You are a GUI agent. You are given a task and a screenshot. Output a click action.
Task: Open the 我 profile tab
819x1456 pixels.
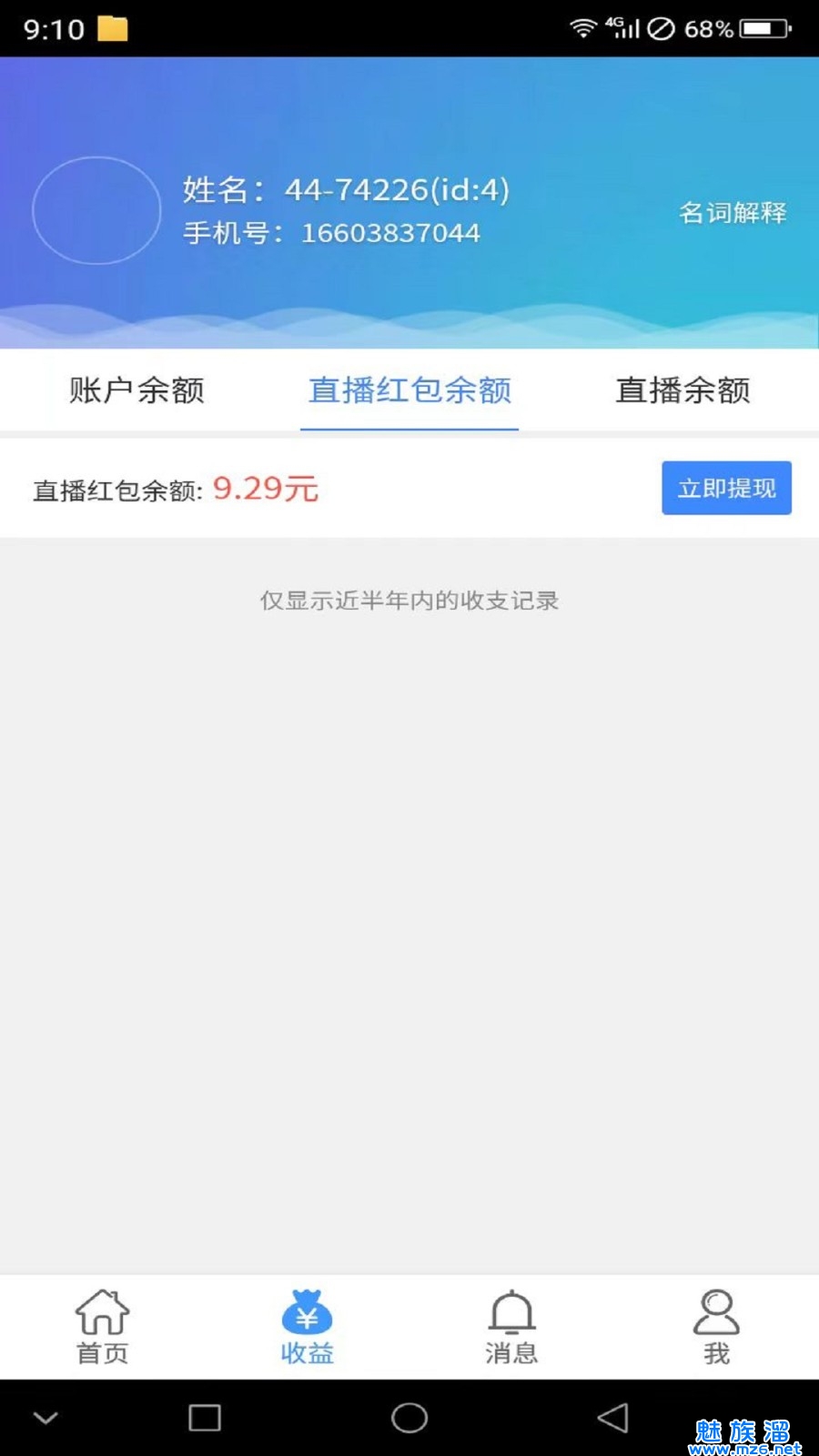coord(716,1327)
